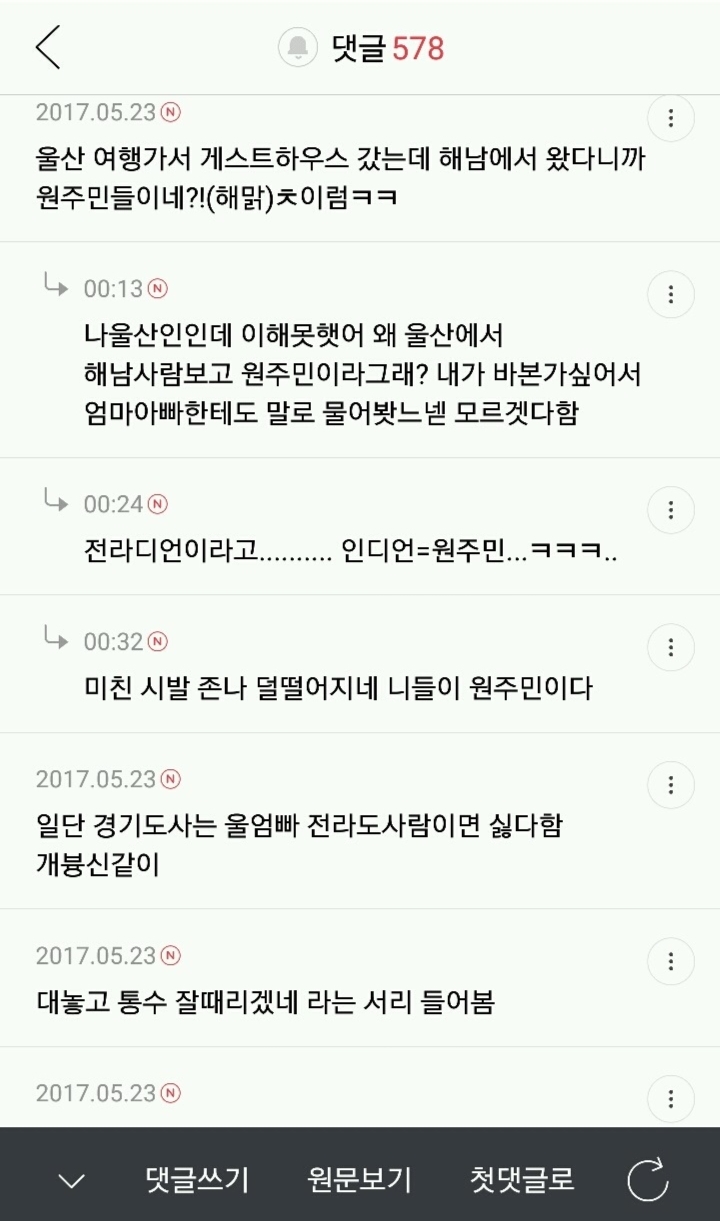Open options for the 울산 여행가서 comment
This screenshot has height=1221, width=720.
(671, 119)
